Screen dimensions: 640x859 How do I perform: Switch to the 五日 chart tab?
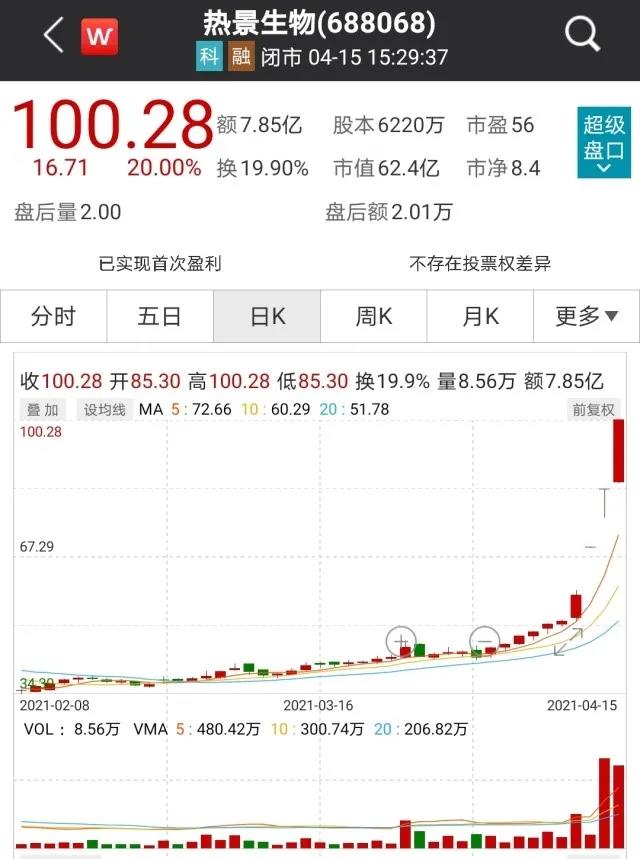tap(160, 317)
